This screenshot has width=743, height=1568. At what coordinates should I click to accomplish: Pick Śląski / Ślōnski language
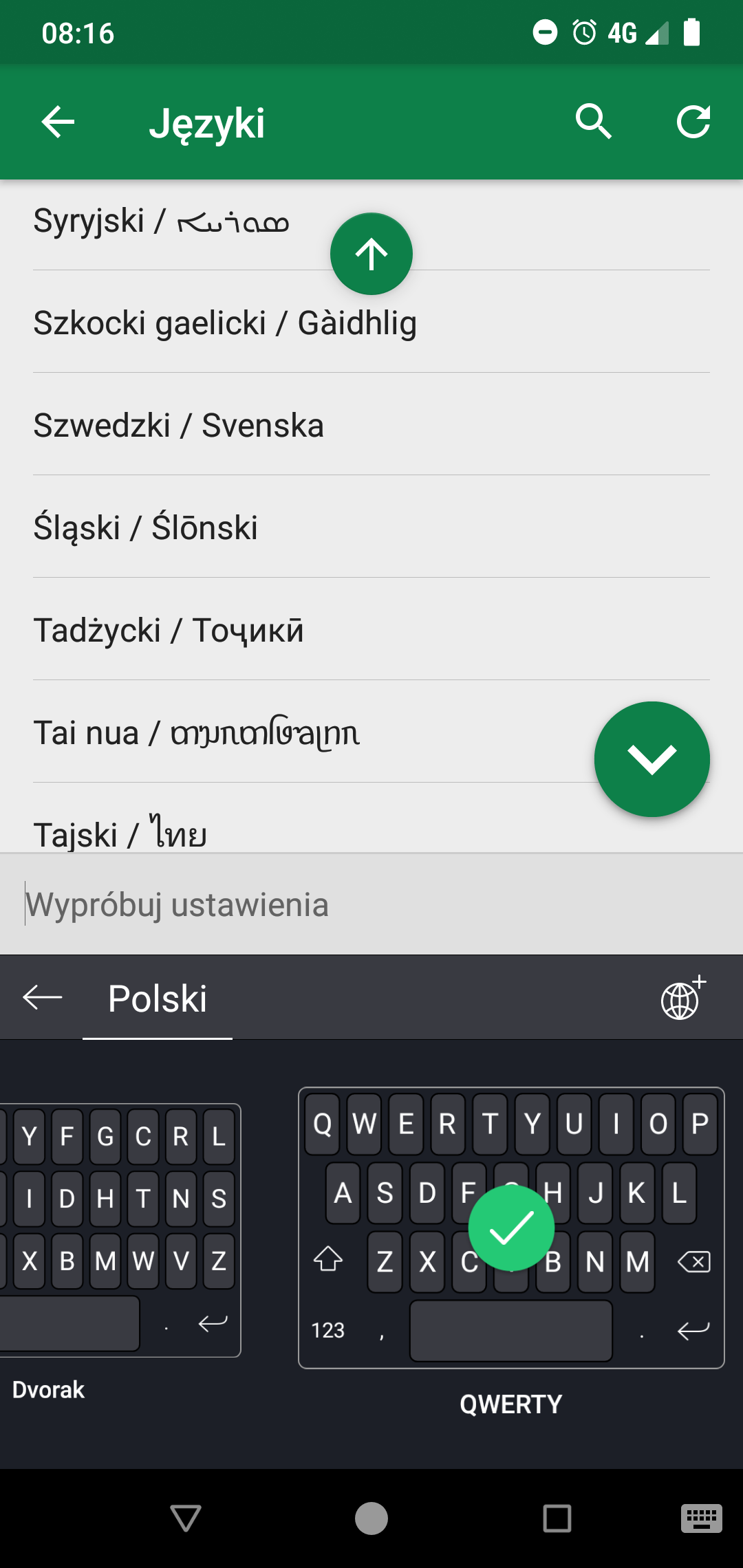tap(146, 528)
